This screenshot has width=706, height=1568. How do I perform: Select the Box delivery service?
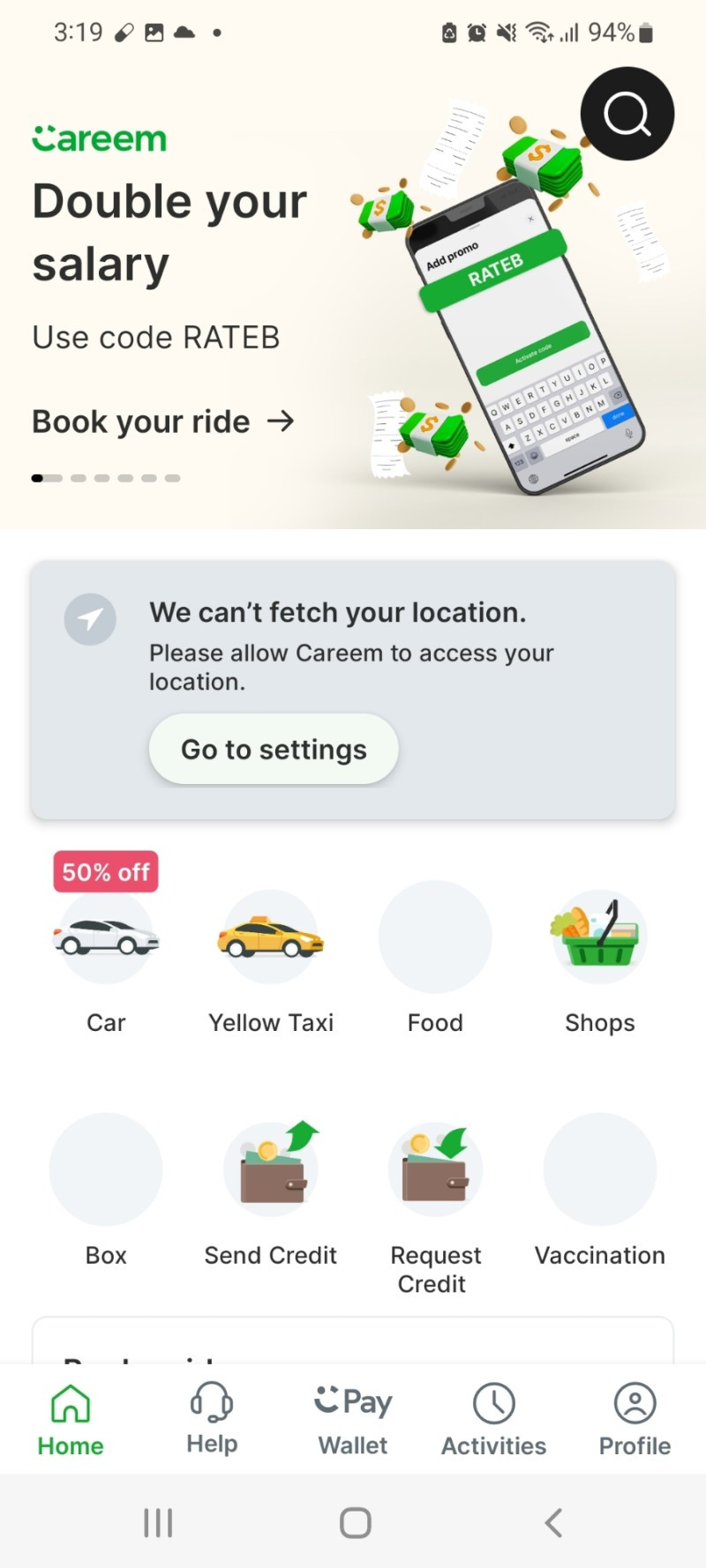pyautogui.click(x=106, y=1170)
